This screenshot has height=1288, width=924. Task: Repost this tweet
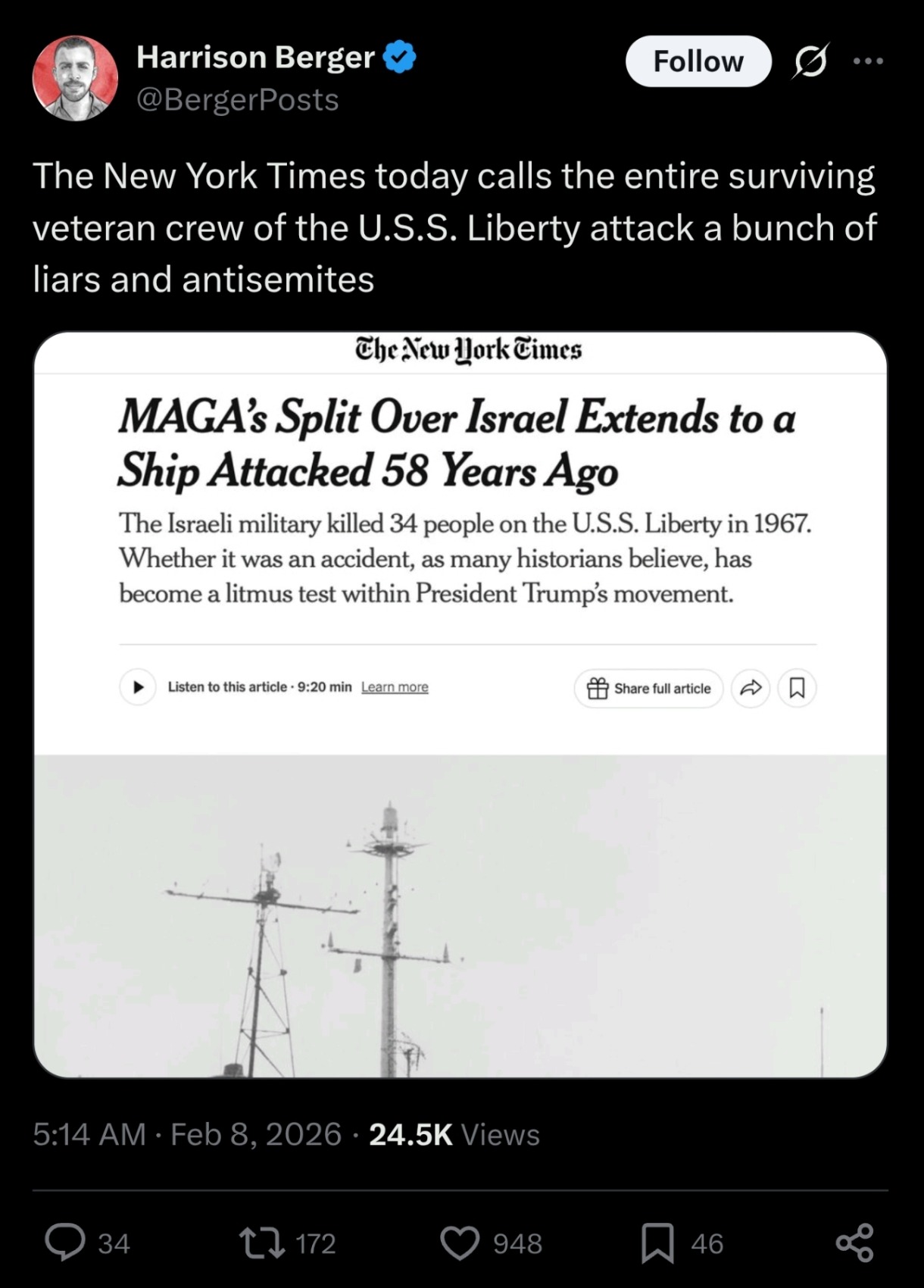[x=262, y=1243]
